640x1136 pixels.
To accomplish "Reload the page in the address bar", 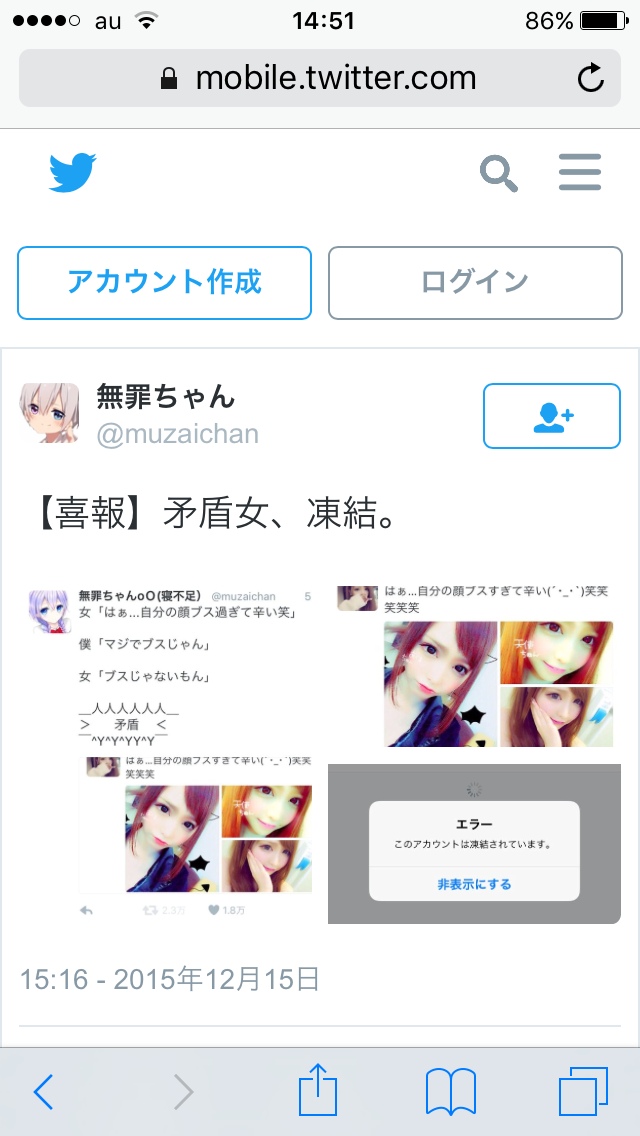I will coord(591,78).
